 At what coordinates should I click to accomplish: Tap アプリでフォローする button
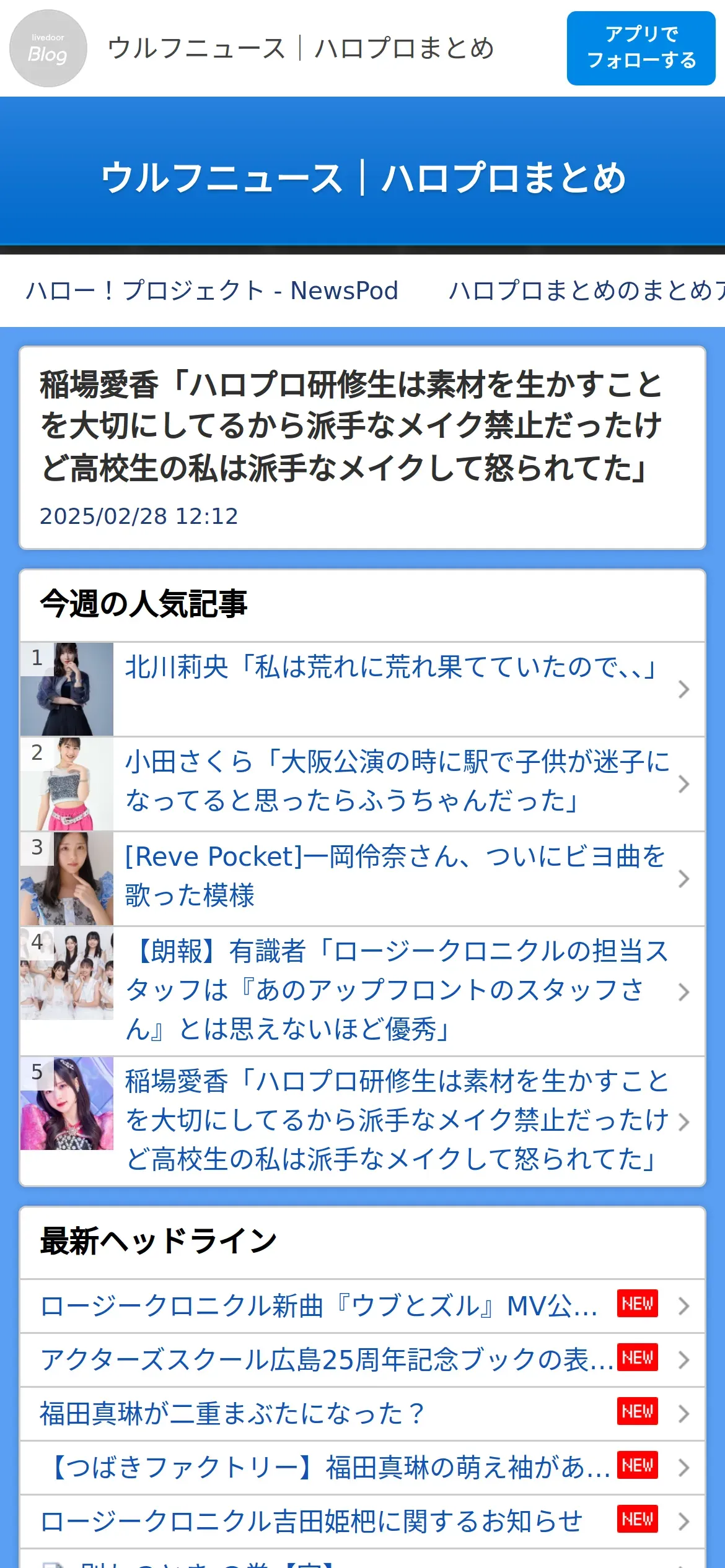[641, 48]
